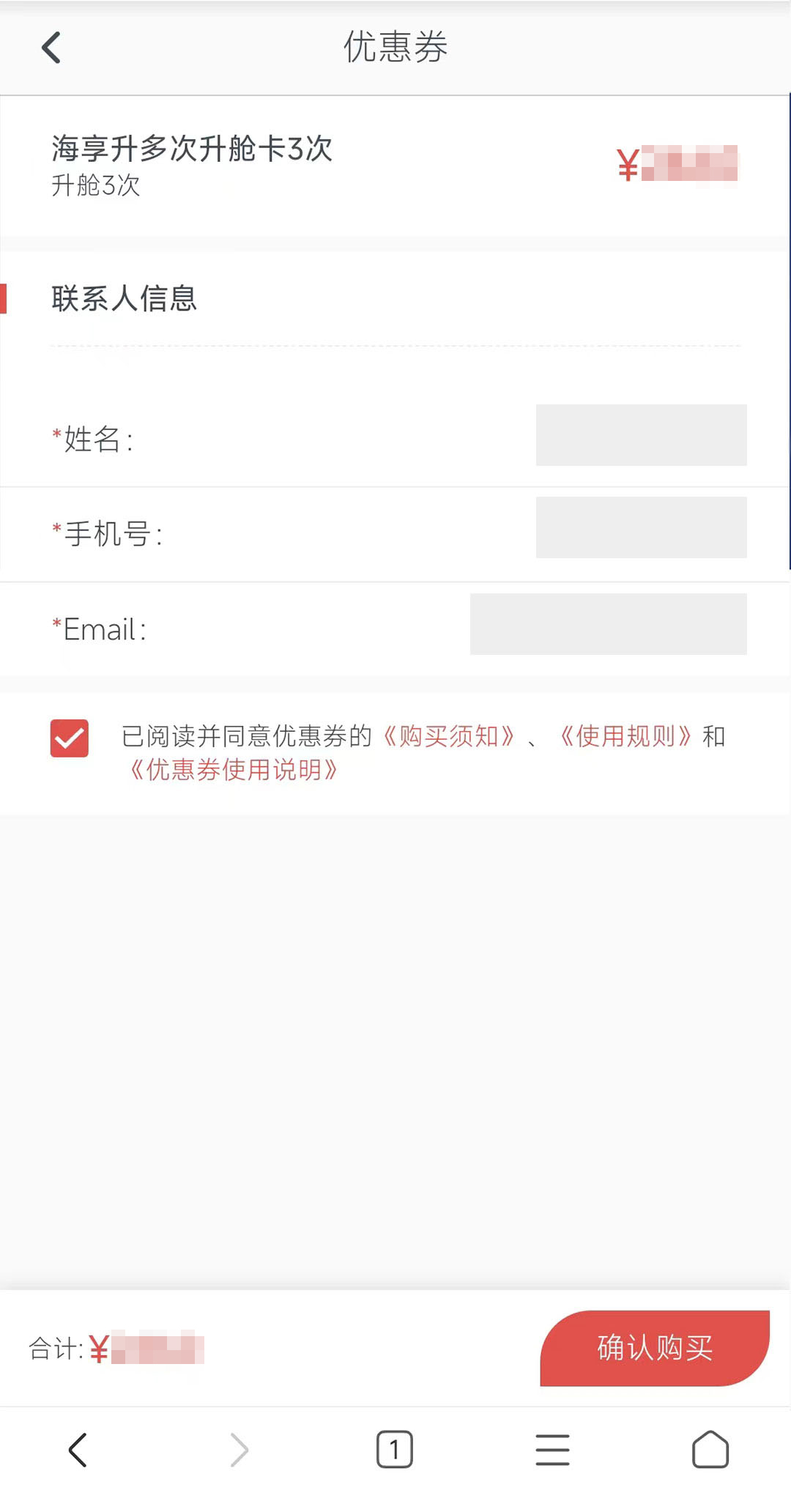Go to the browser home page
The height and width of the screenshot is (1512, 791).
pyautogui.click(x=710, y=1449)
